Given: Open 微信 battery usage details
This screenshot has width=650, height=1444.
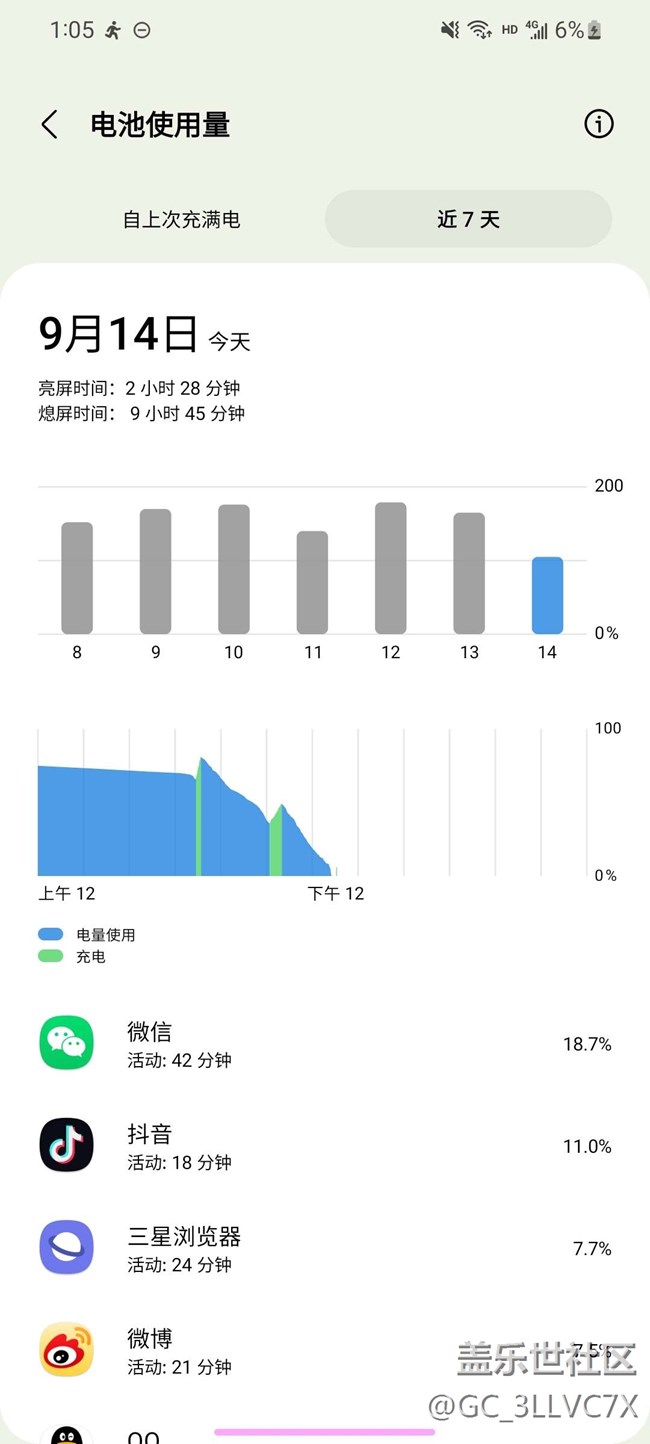Looking at the screenshot, I should pyautogui.click(x=325, y=1044).
